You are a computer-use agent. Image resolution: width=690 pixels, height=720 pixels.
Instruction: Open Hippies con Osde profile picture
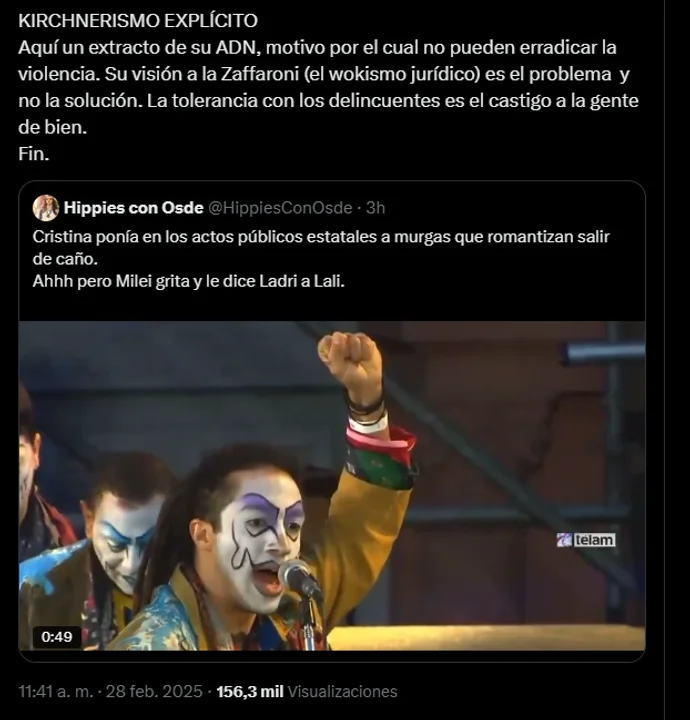tap(45, 208)
